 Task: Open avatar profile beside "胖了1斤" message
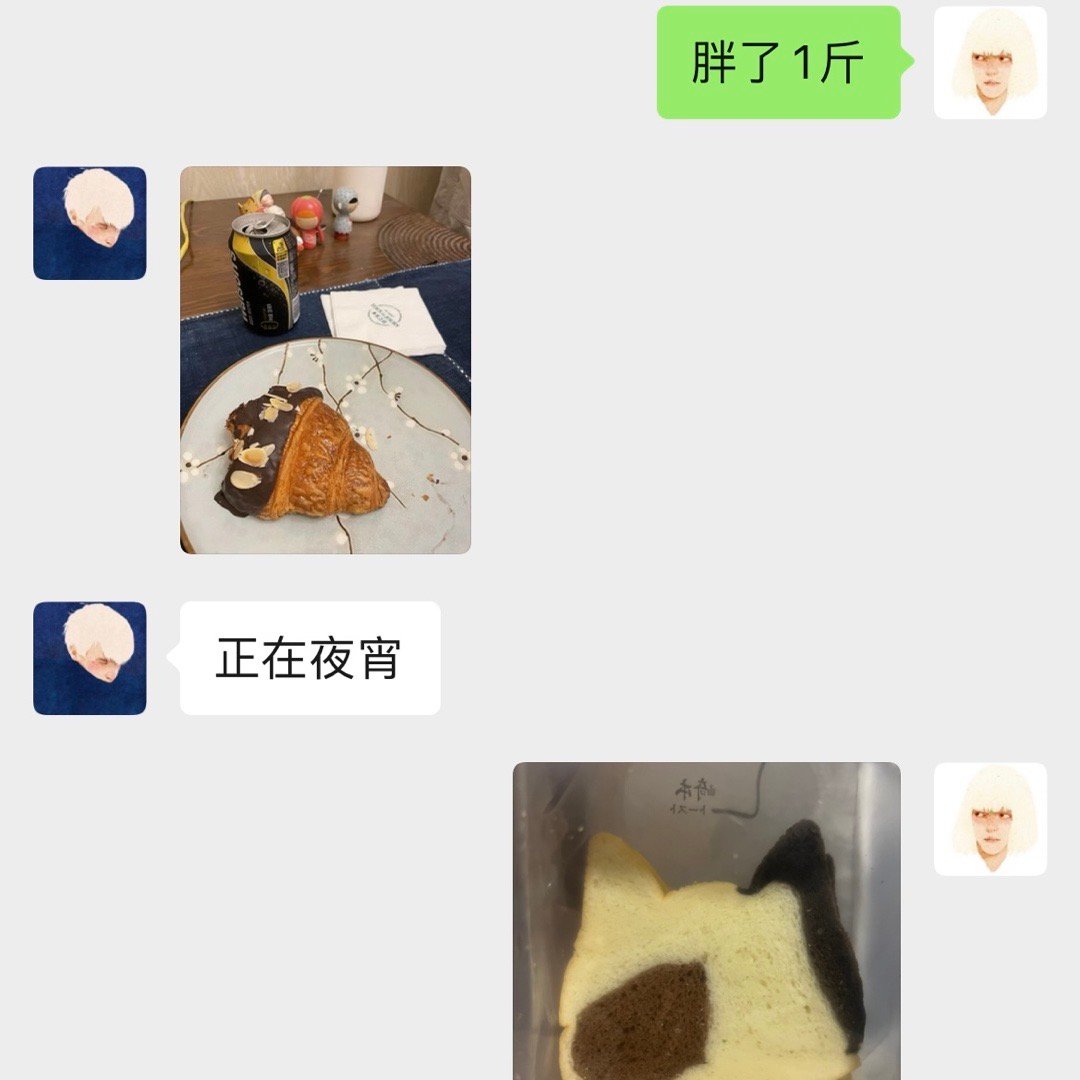990,63
